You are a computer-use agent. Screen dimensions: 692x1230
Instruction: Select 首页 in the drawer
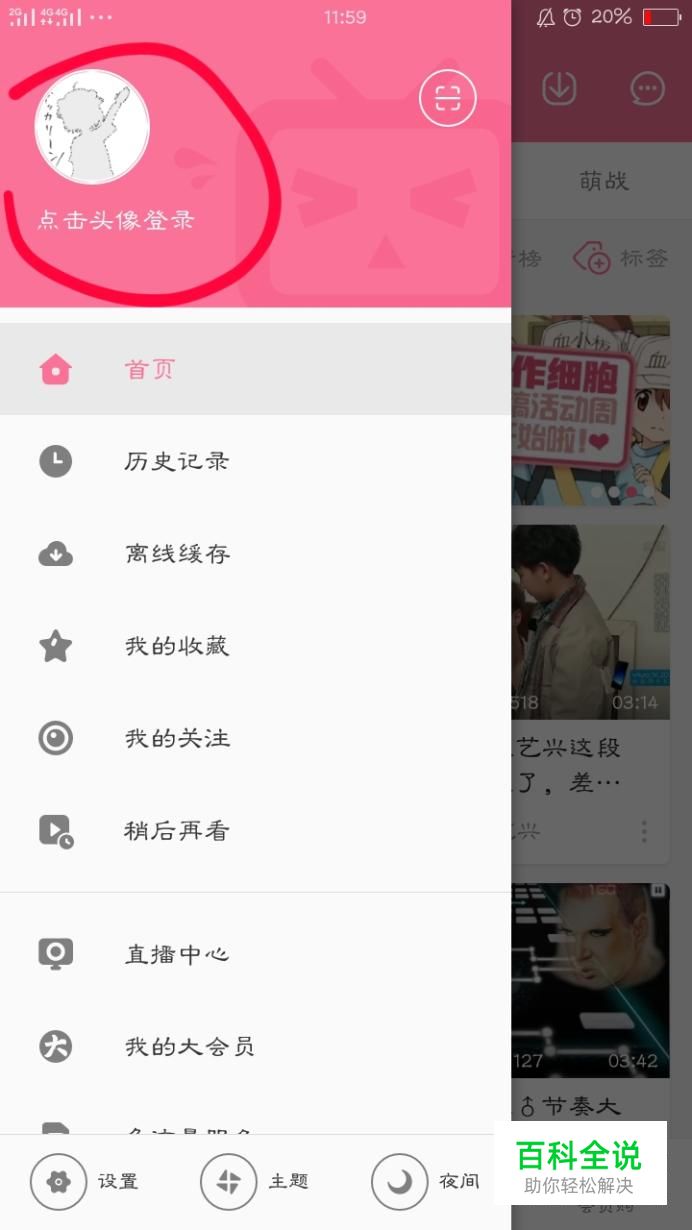click(150, 369)
